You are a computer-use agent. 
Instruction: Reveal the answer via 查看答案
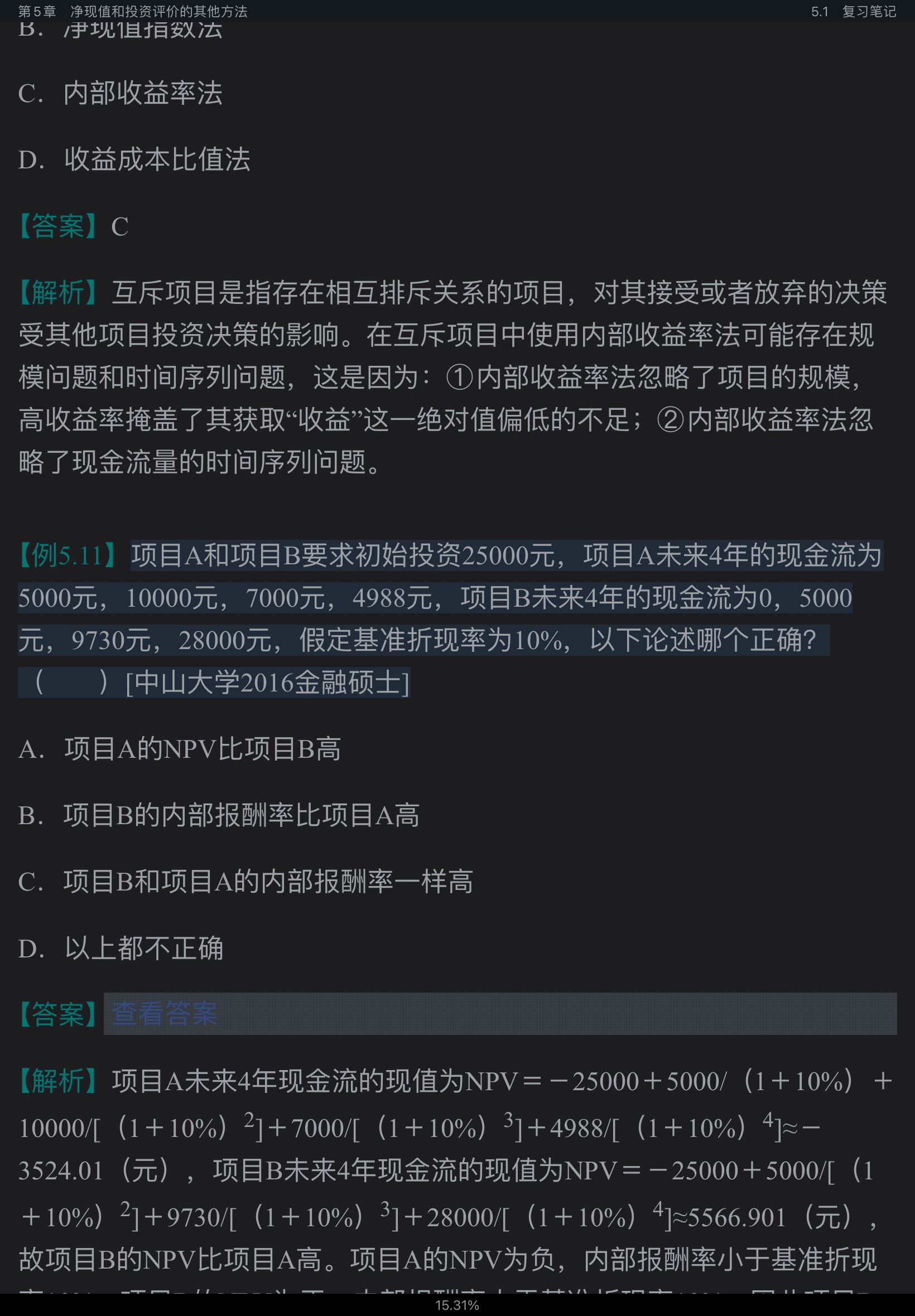pos(165,1014)
